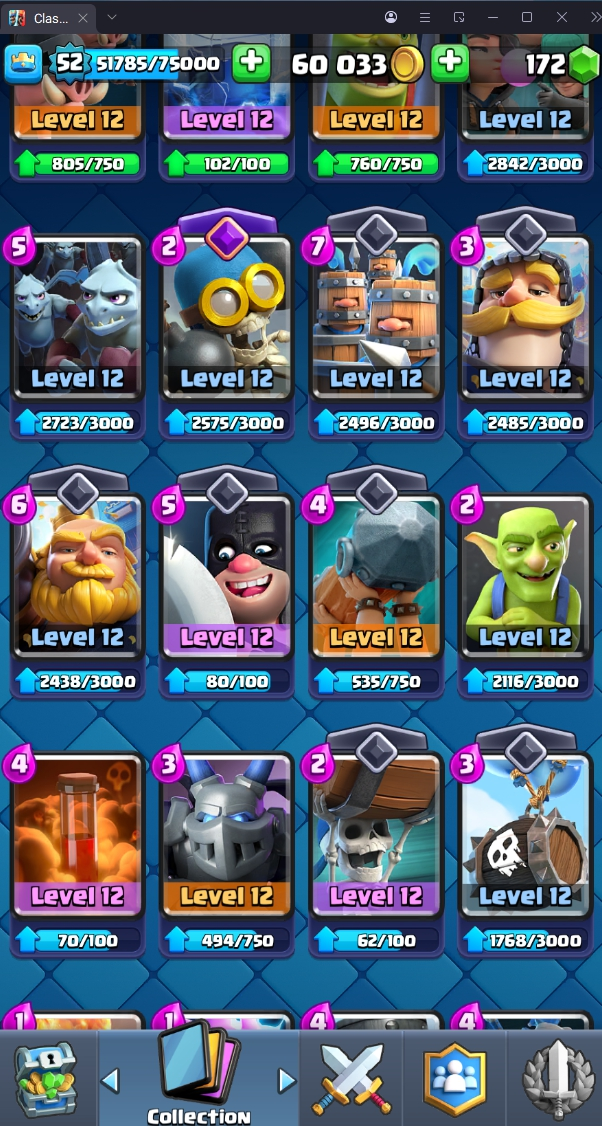The width and height of the screenshot is (602, 1126).
Task: Select the Skeleton Barrel card
Action: pyautogui.click(x=525, y=838)
